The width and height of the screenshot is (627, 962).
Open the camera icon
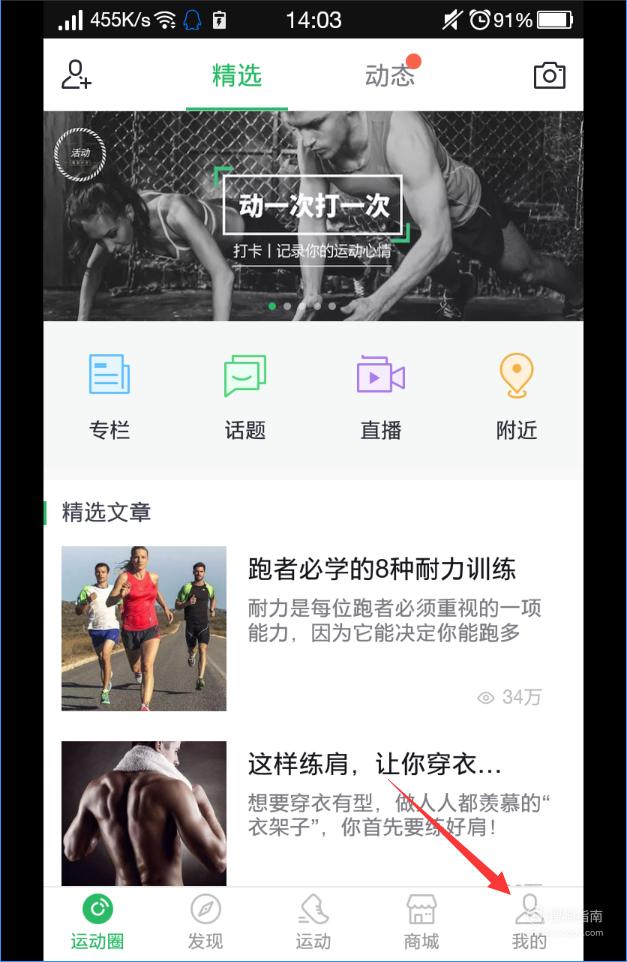[549, 75]
